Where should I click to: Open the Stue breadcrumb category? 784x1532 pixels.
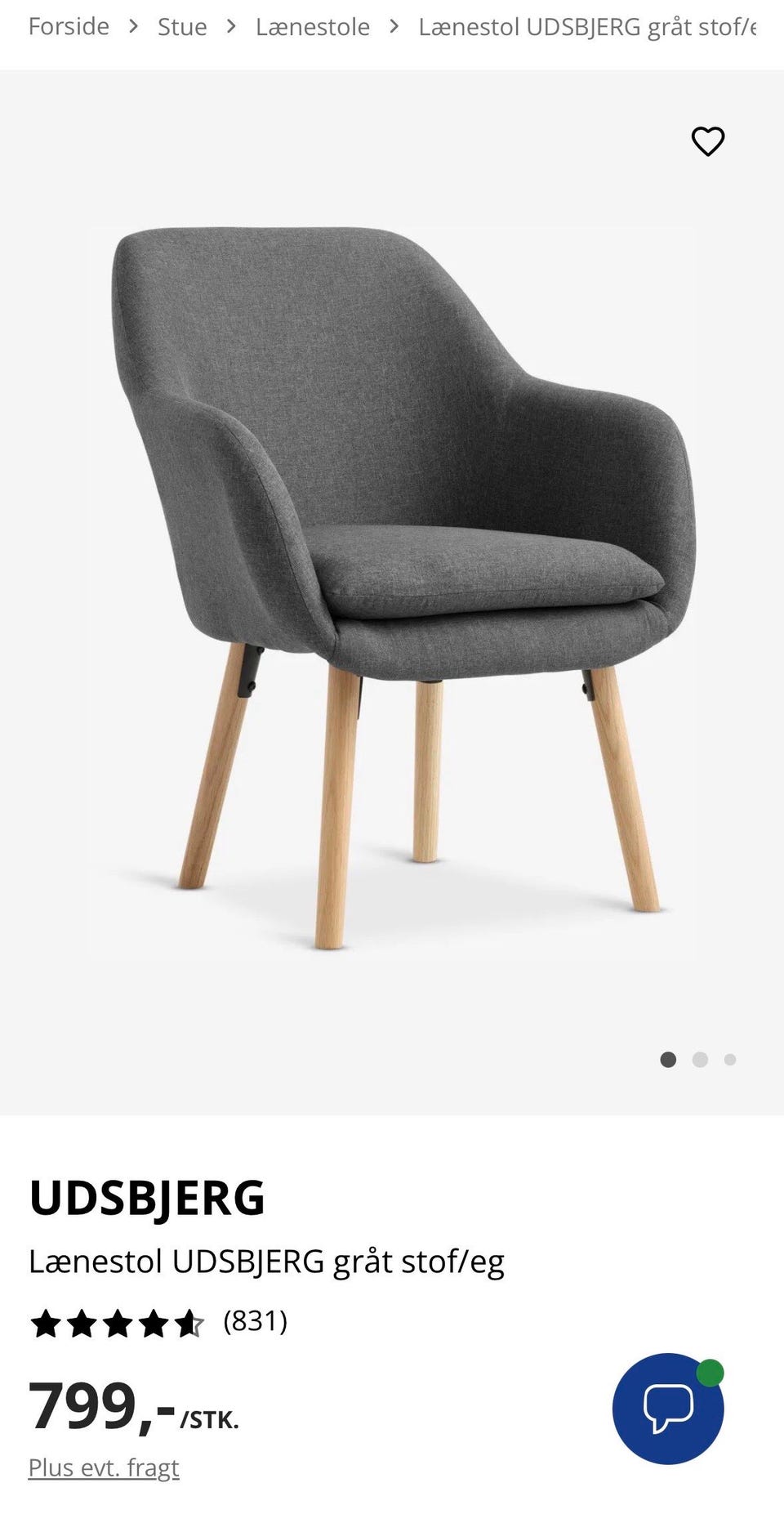click(x=182, y=26)
